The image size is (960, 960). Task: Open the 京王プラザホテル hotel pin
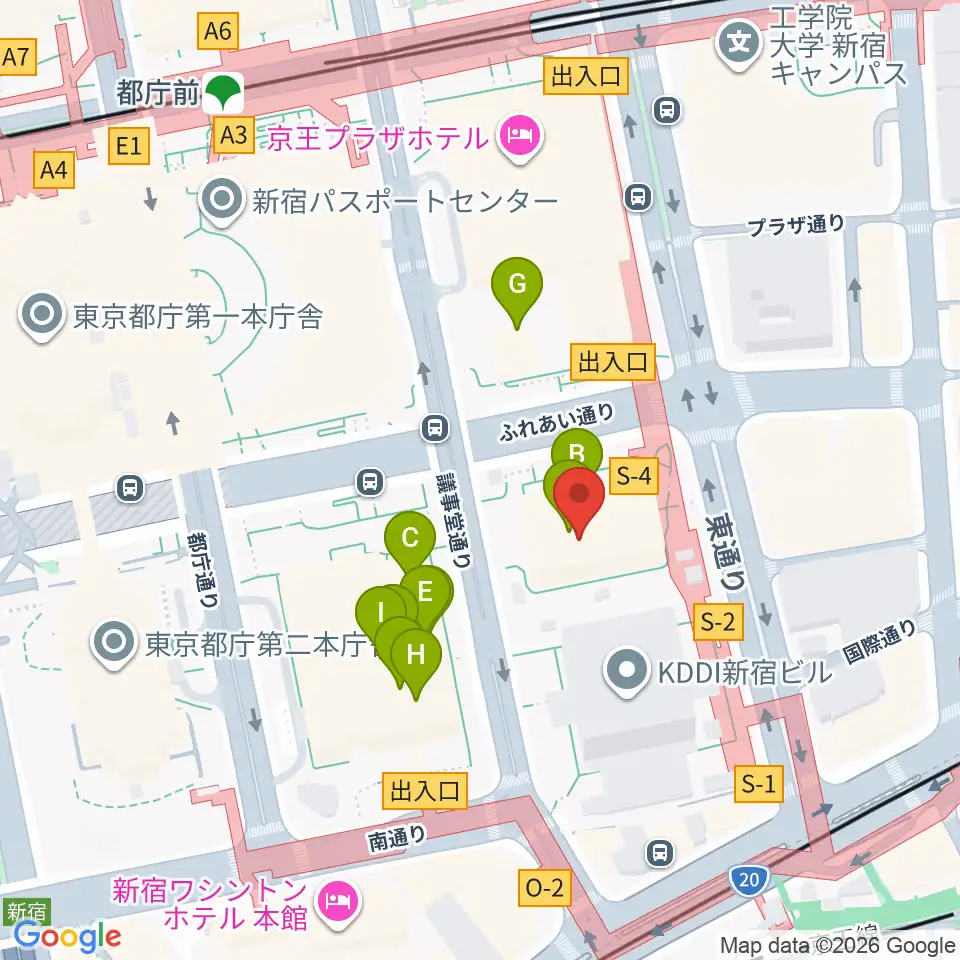point(520,137)
